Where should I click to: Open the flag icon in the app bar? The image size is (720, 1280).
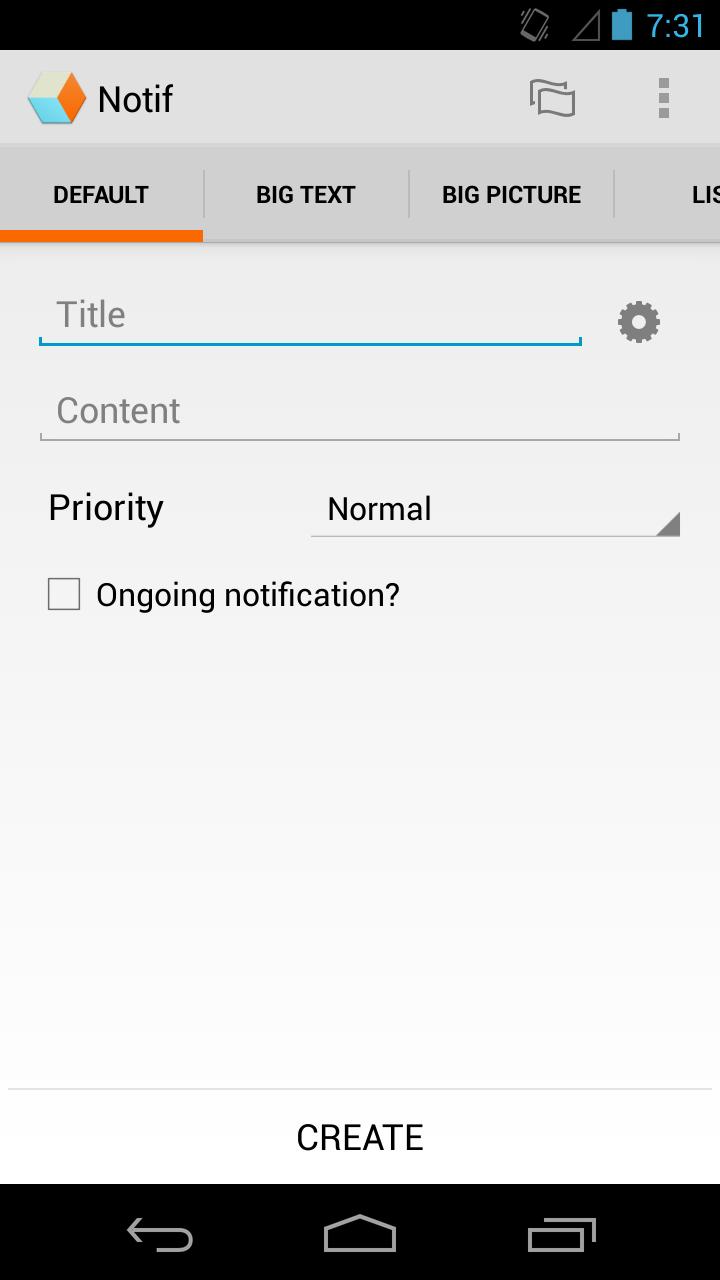pyautogui.click(x=552, y=98)
